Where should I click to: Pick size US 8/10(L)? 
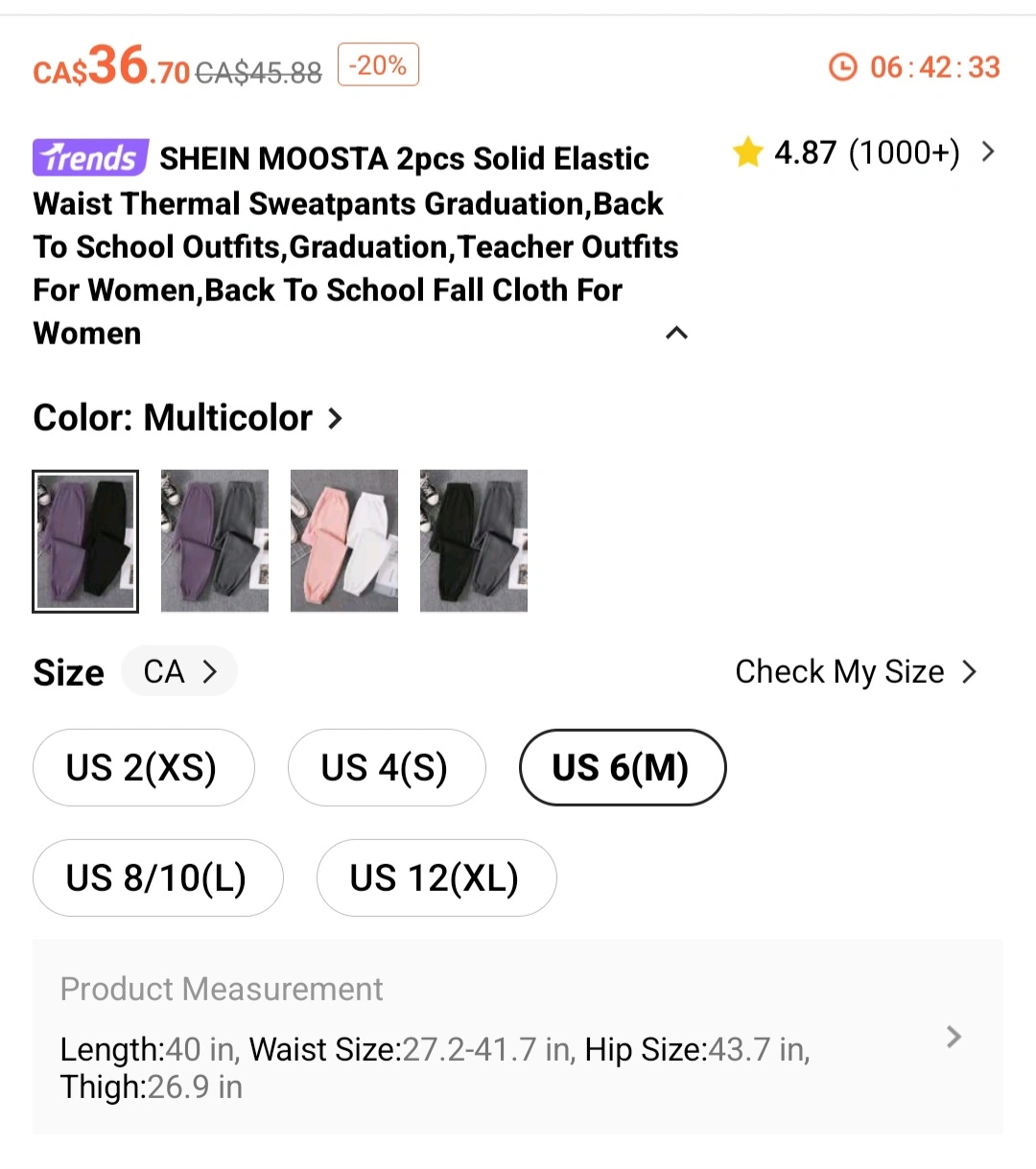(157, 877)
